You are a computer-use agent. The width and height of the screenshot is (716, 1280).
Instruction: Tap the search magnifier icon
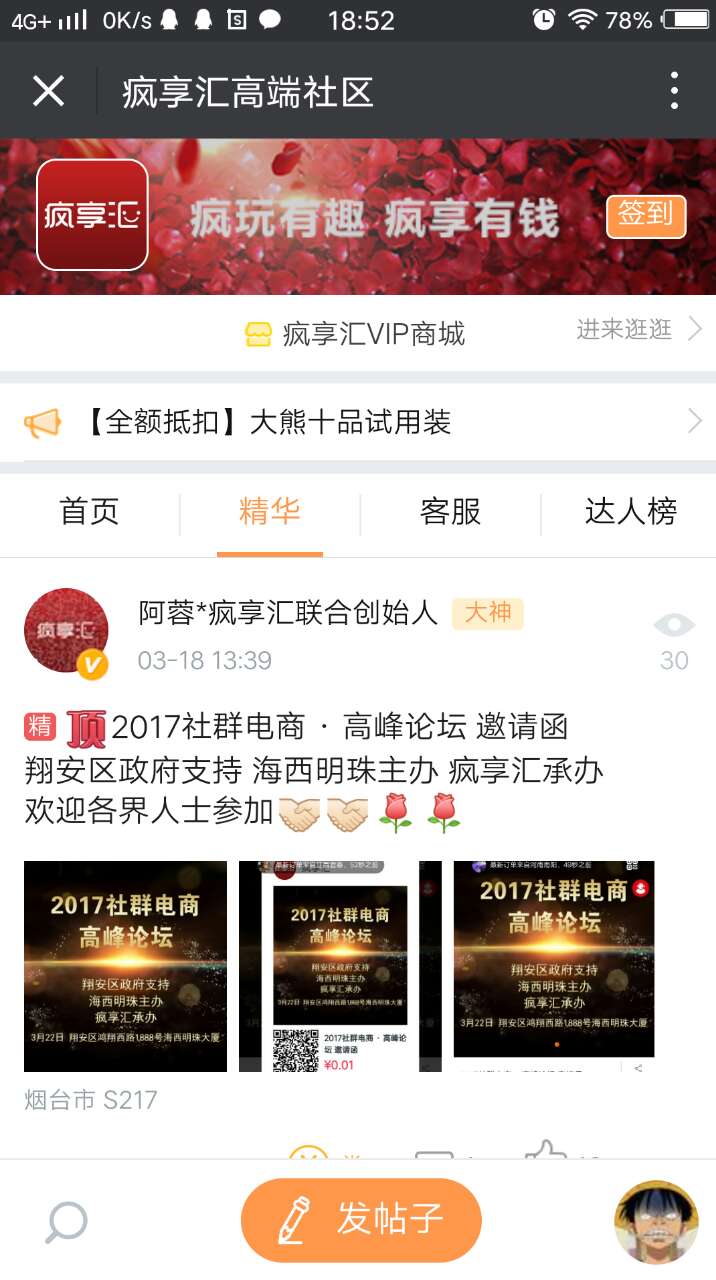click(x=67, y=1221)
